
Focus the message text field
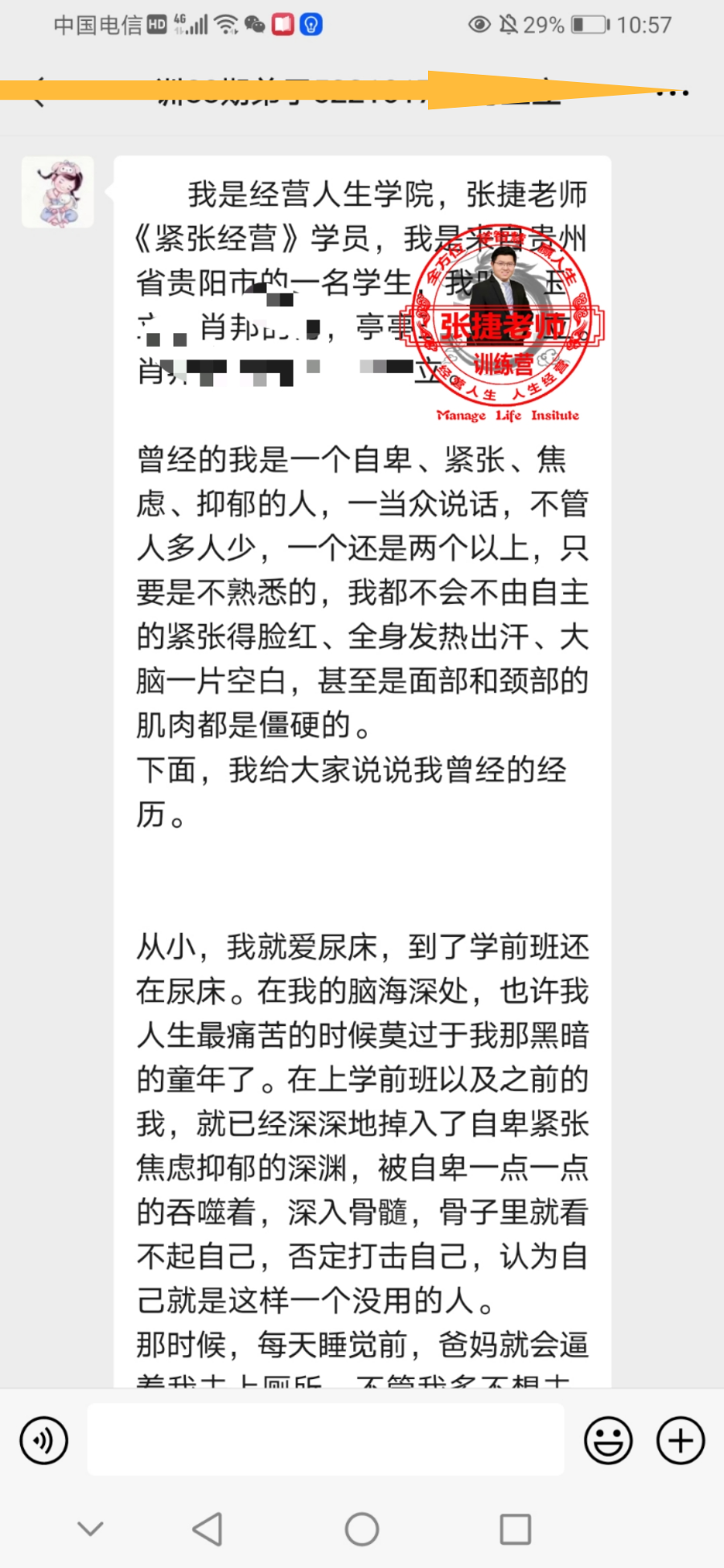pyautogui.click(x=325, y=1440)
